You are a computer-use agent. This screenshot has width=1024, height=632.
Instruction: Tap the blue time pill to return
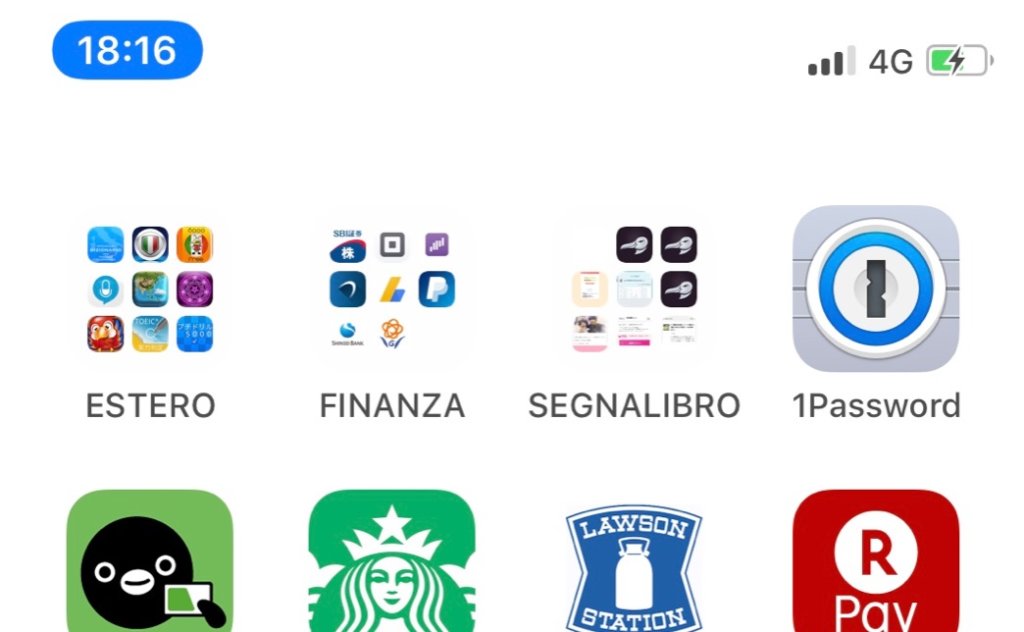127,50
